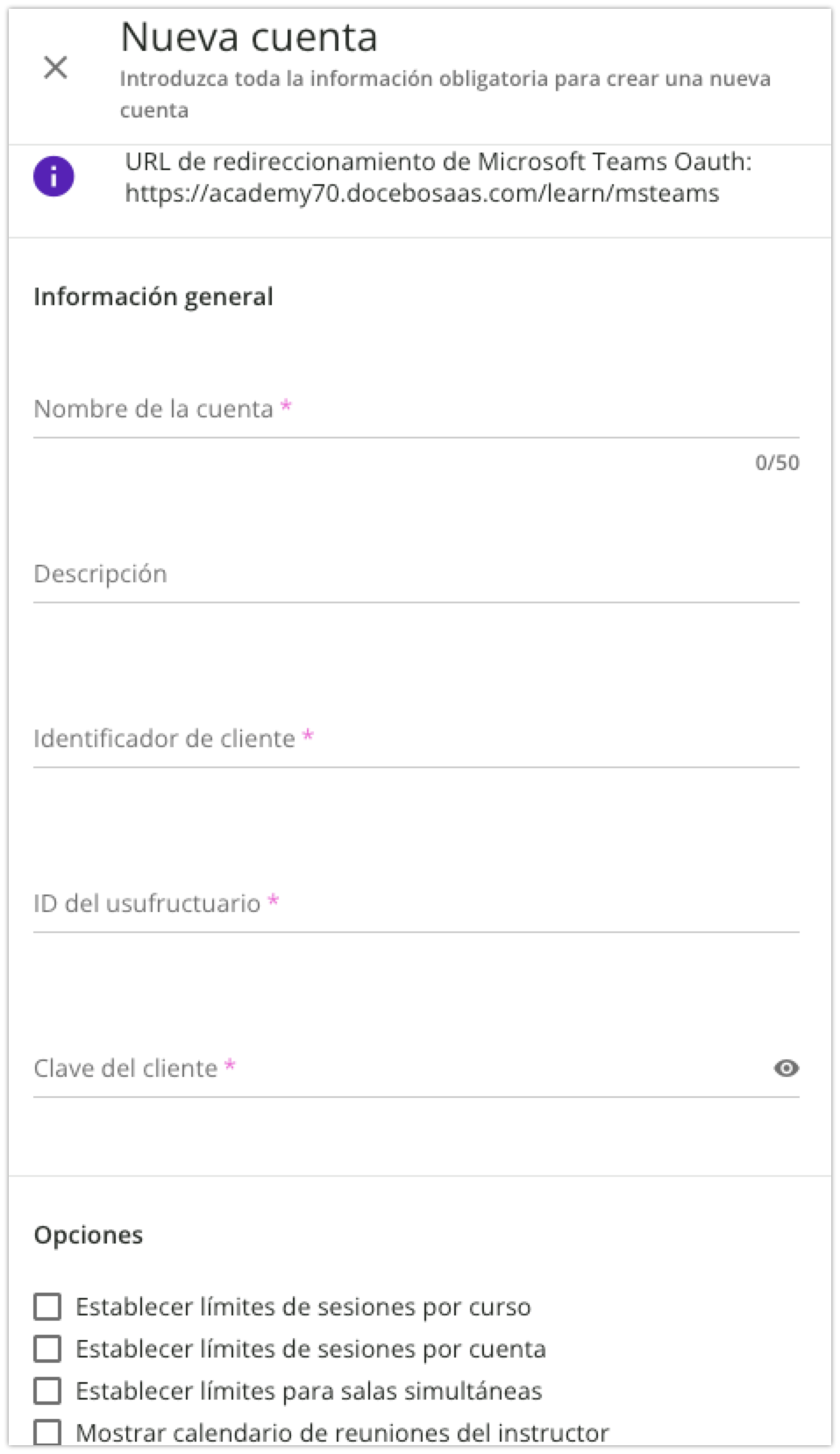Click the Opciones section heading
Screen dimensions: 840x1454
click(89, 1234)
